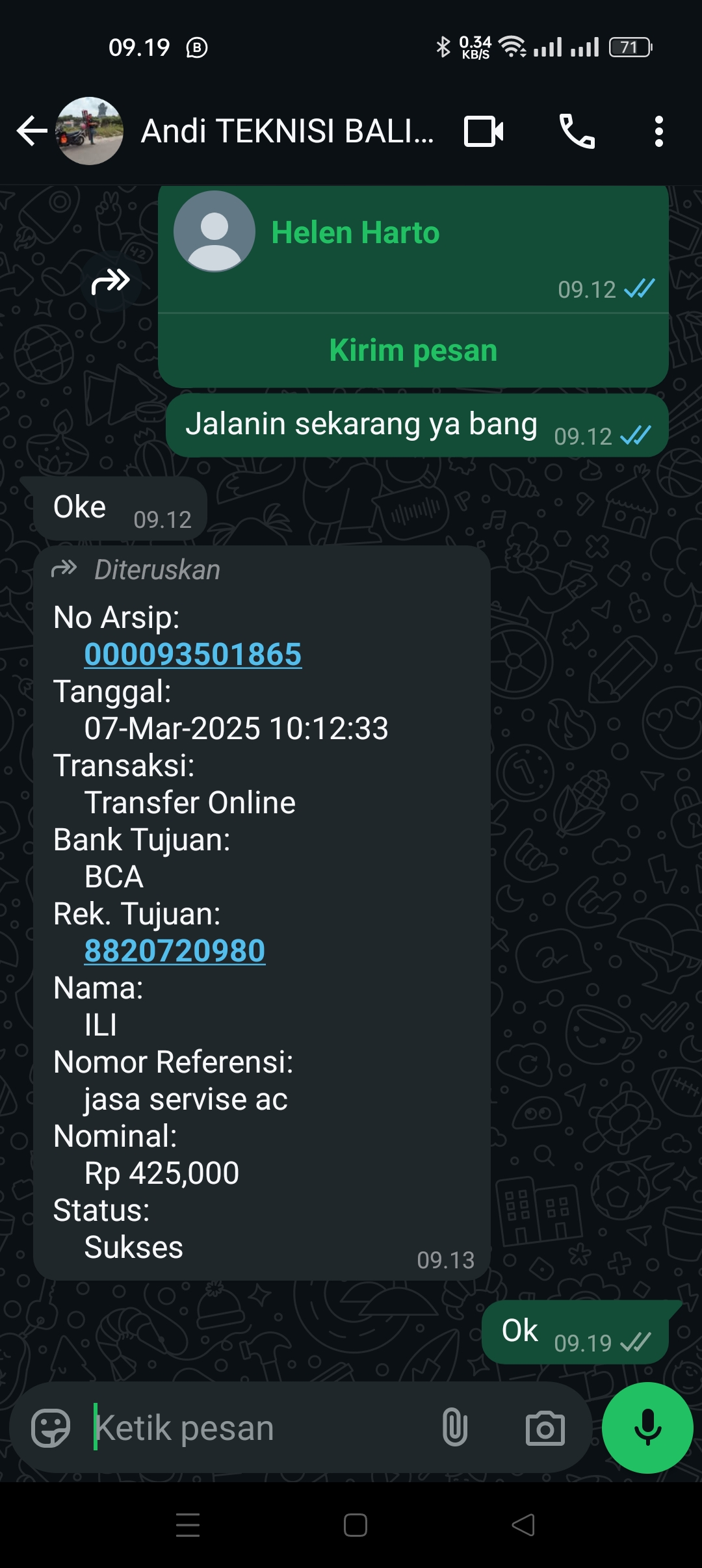Image resolution: width=702 pixels, height=1568 pixels.
Task: Open the camera to take photo
Action: (x=545, y=1428)
